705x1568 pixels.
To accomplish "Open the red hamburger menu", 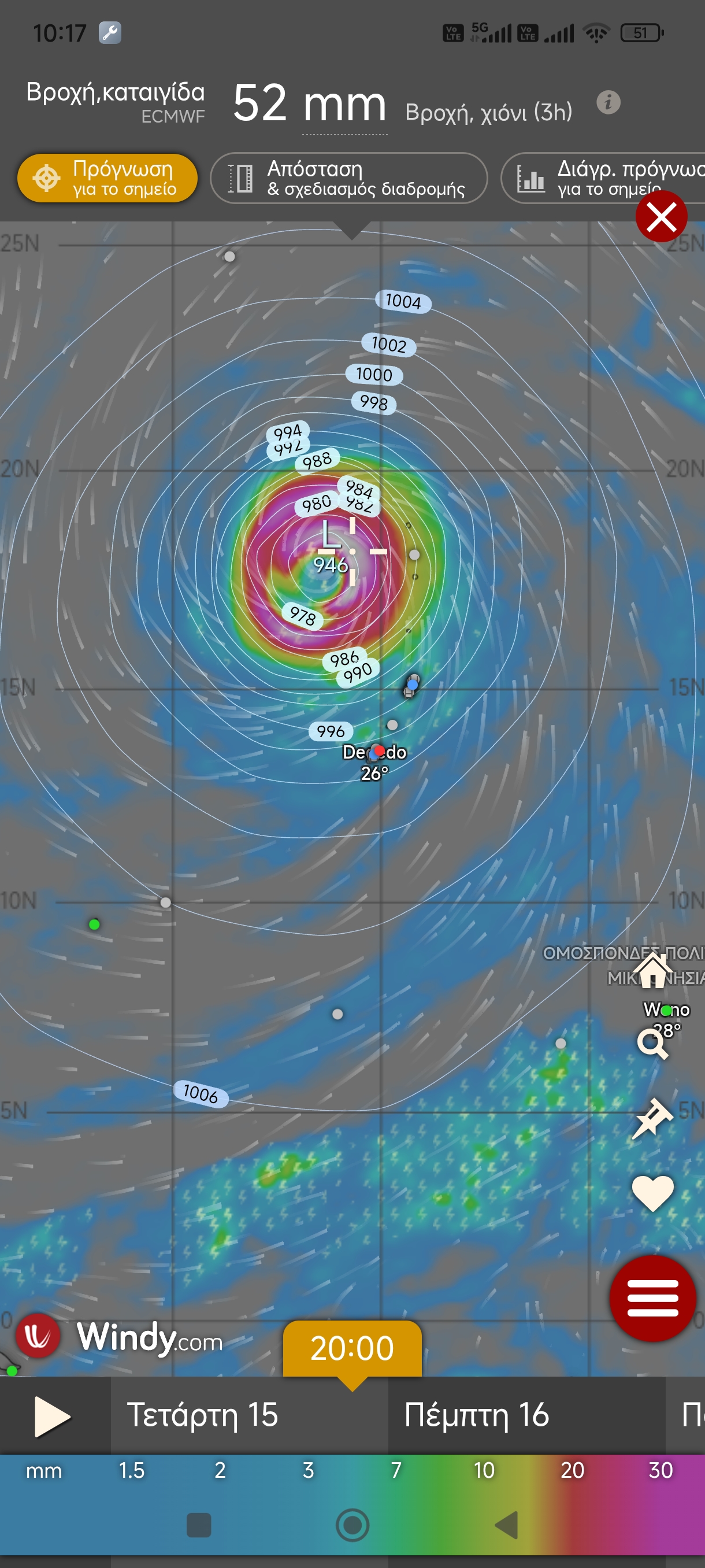I will (652, 1298).
